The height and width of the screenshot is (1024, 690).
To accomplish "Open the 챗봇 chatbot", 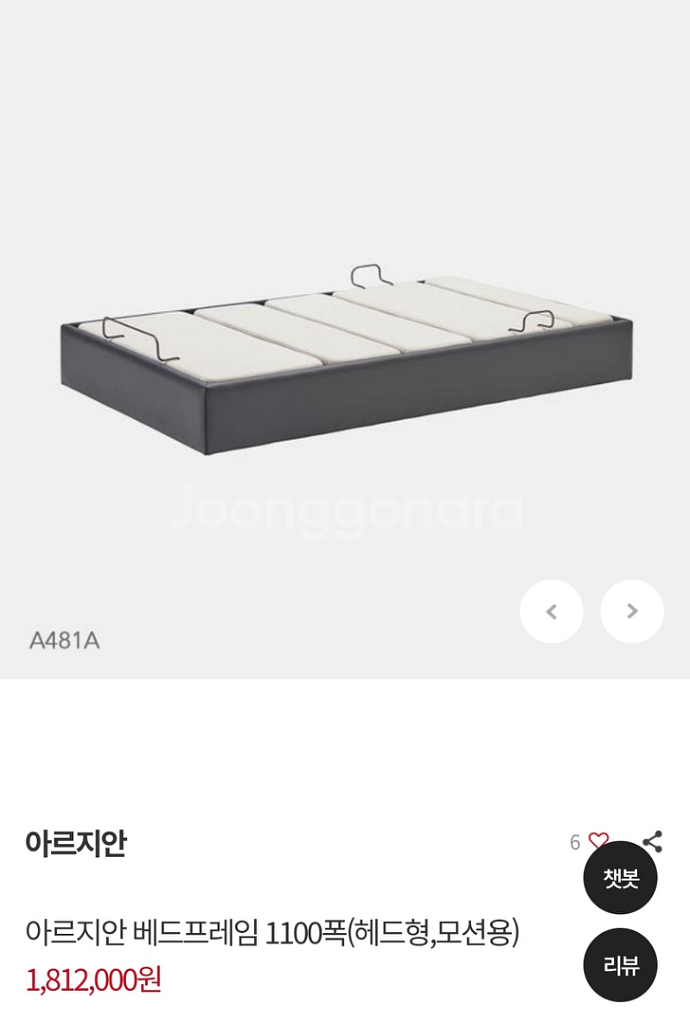I will [x=620, y=879].
